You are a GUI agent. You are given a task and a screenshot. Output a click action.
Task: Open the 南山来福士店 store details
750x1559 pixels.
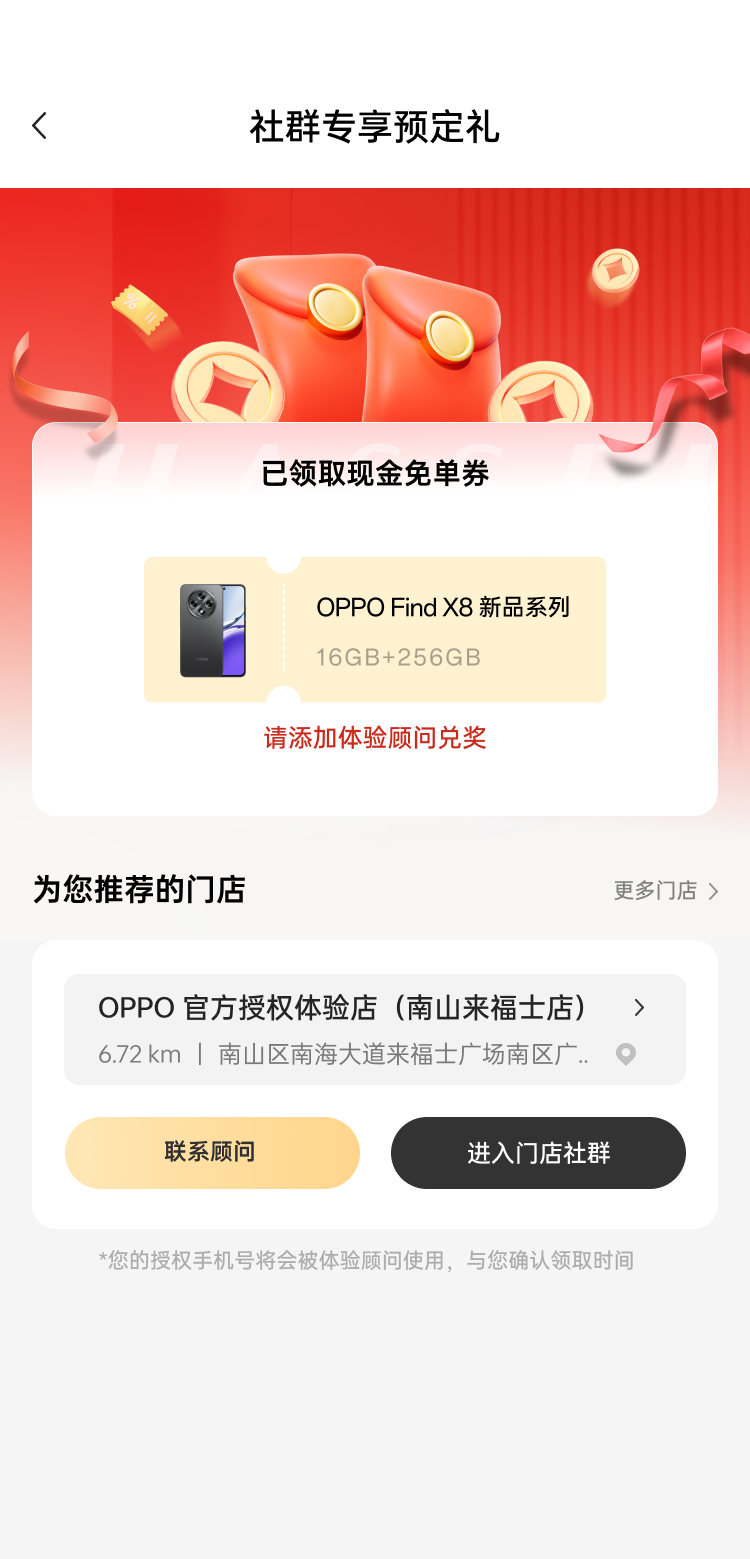pyautogui.click(x=374, y=1028)
